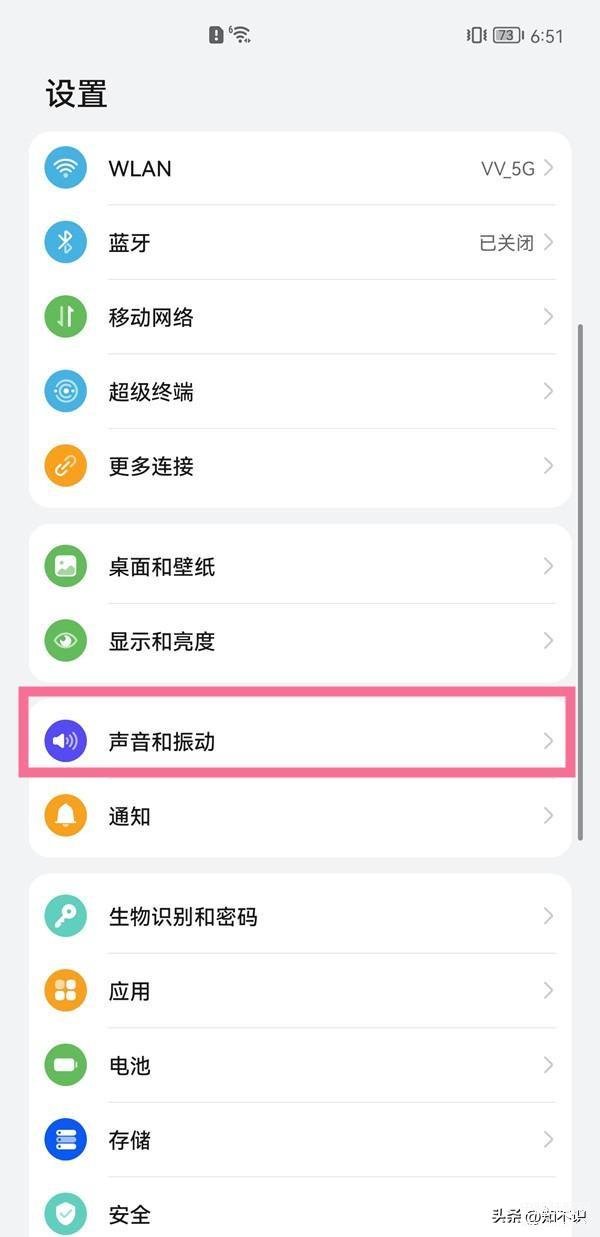The image size is (600, 1237).
Task: Select 存储 storage row
Action: coord(300,1139)
